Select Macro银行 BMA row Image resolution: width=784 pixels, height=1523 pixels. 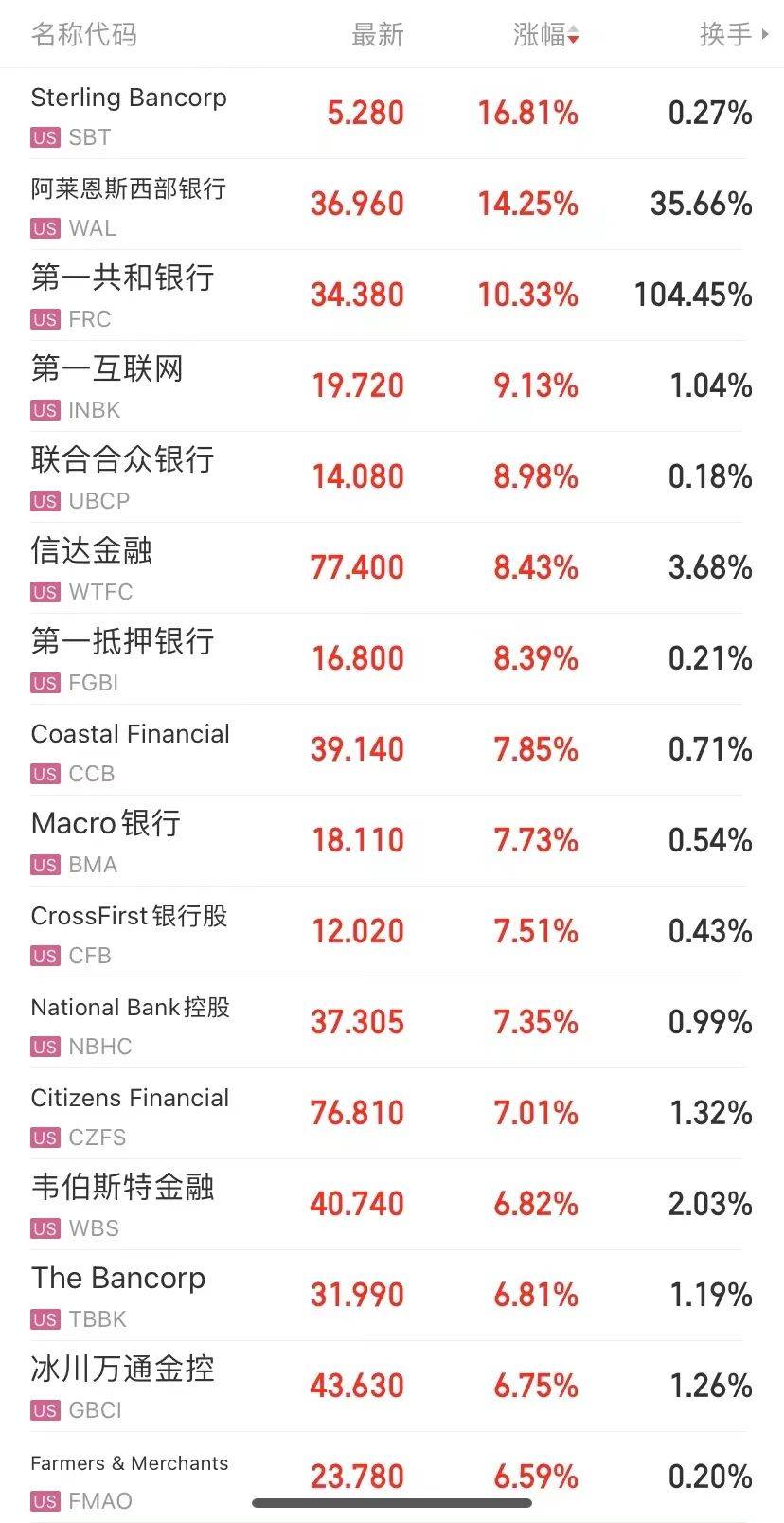tap(392, 841)
